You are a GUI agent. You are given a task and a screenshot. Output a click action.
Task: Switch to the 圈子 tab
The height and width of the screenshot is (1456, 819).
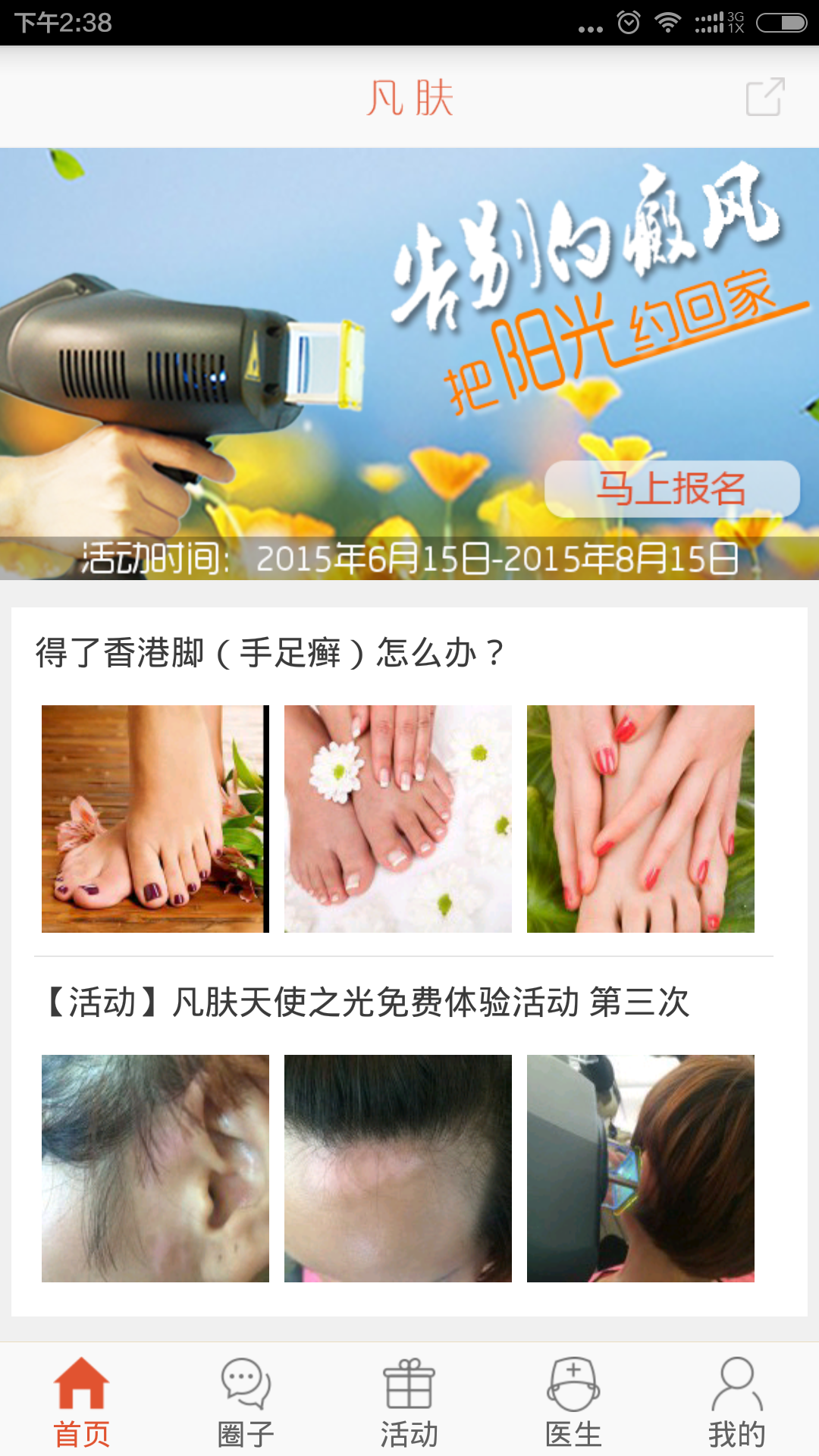coord(246,1403)
